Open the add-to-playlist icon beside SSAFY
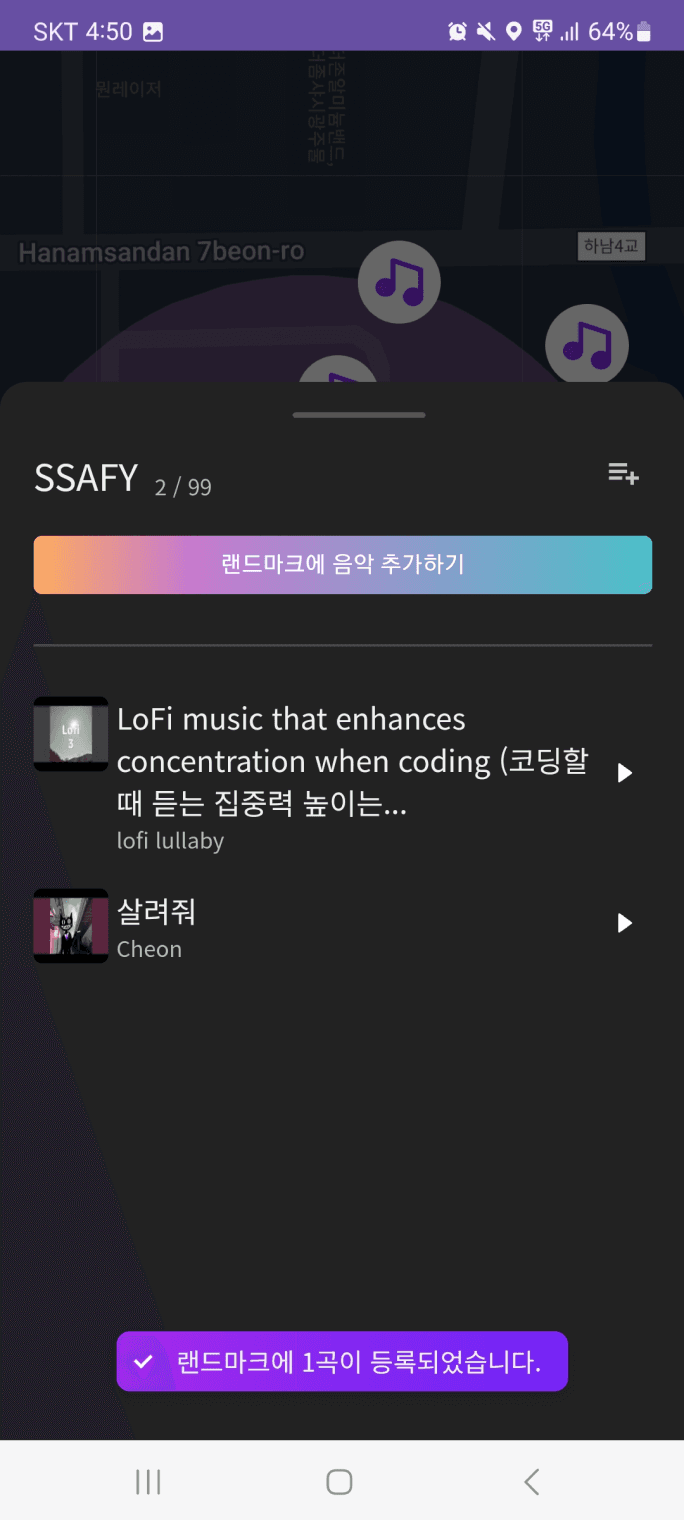Screen dimensions: 684x1520 (x=623, y=474)
